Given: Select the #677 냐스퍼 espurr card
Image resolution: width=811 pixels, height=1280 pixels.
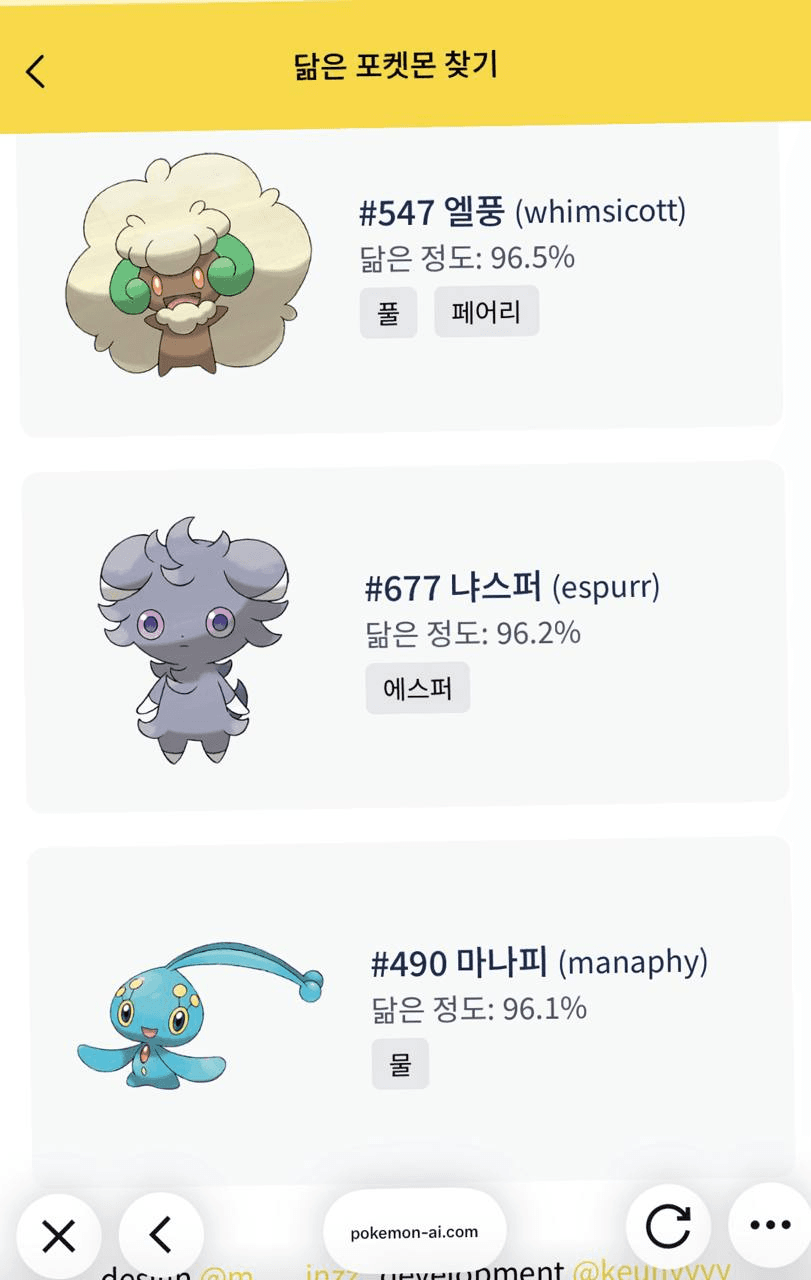Looking at the screenshot, I should [x=405, y=636].
